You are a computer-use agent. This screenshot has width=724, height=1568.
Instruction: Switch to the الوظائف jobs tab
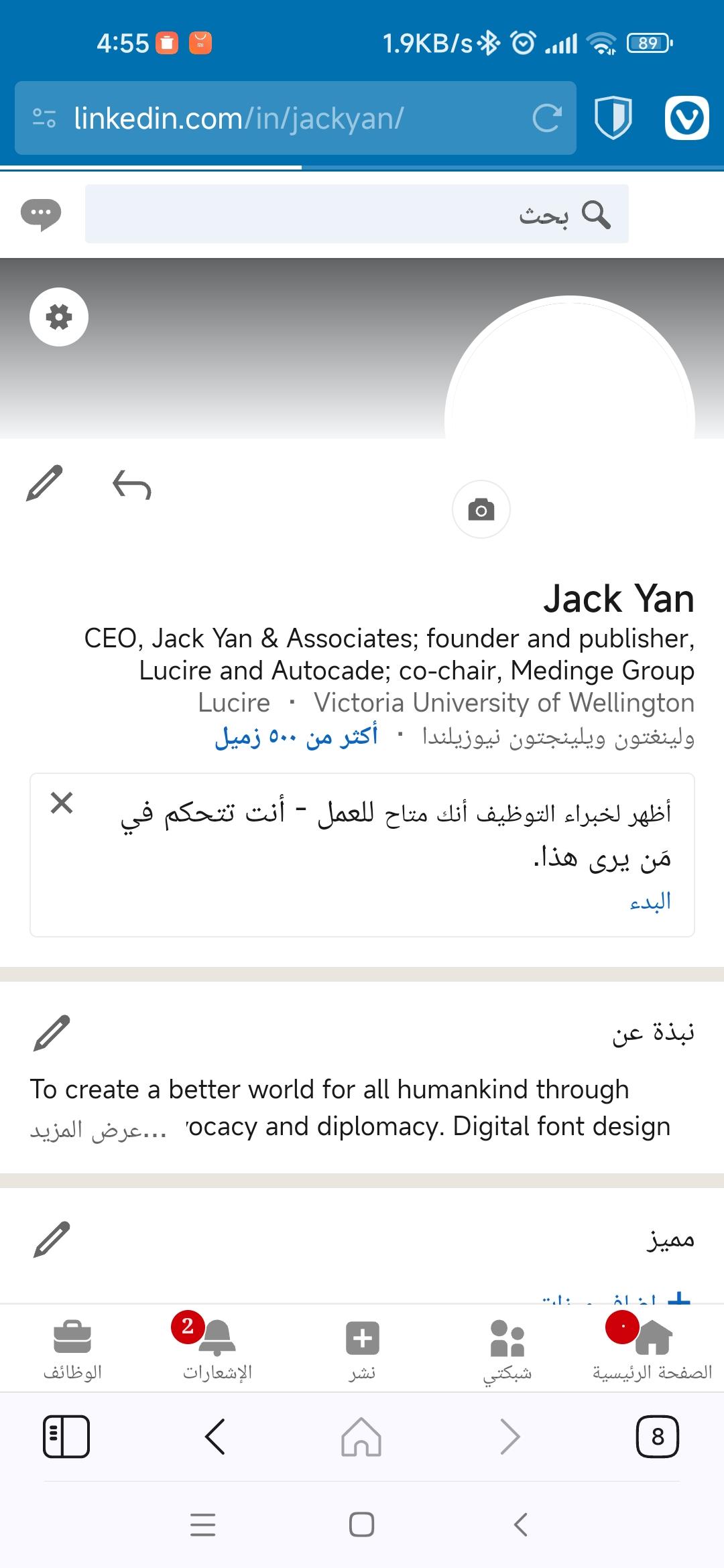coord(72,1349)
